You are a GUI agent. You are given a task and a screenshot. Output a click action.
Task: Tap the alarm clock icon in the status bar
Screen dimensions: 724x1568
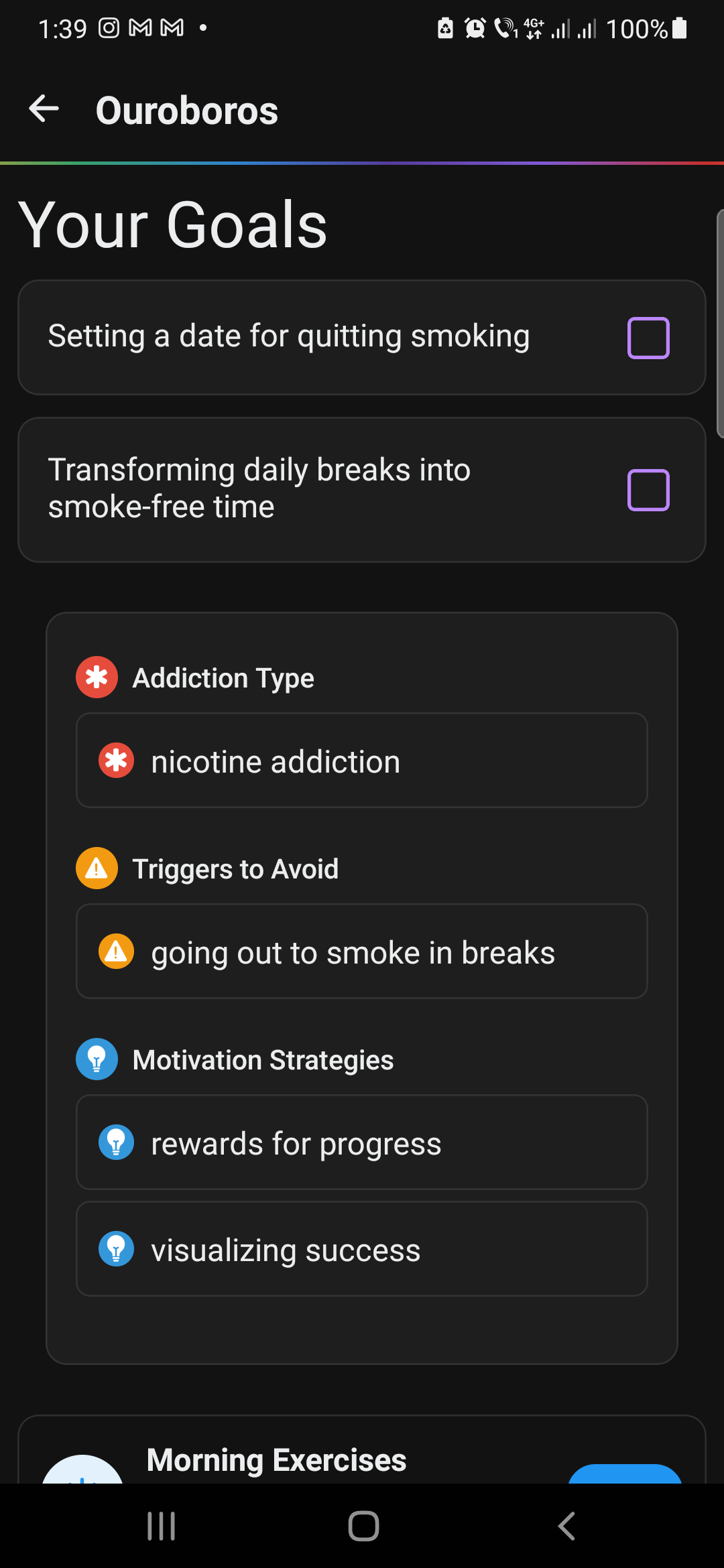click(x=475, y=28)
